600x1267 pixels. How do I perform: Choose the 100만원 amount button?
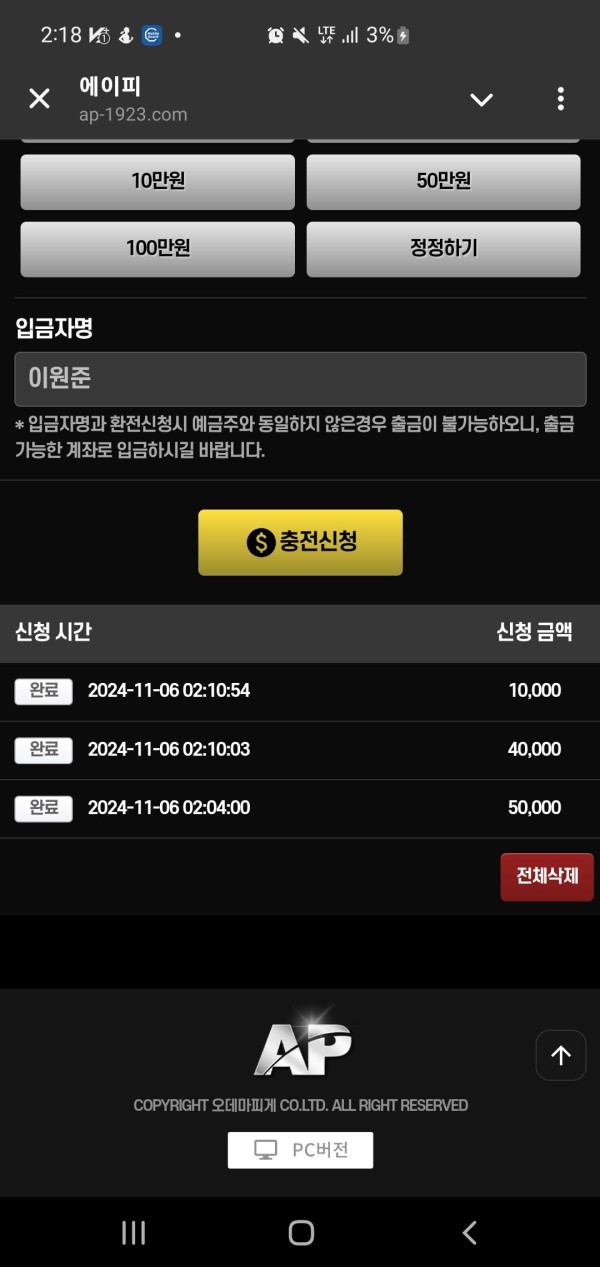pyautogui.click(x=158, y=249)
